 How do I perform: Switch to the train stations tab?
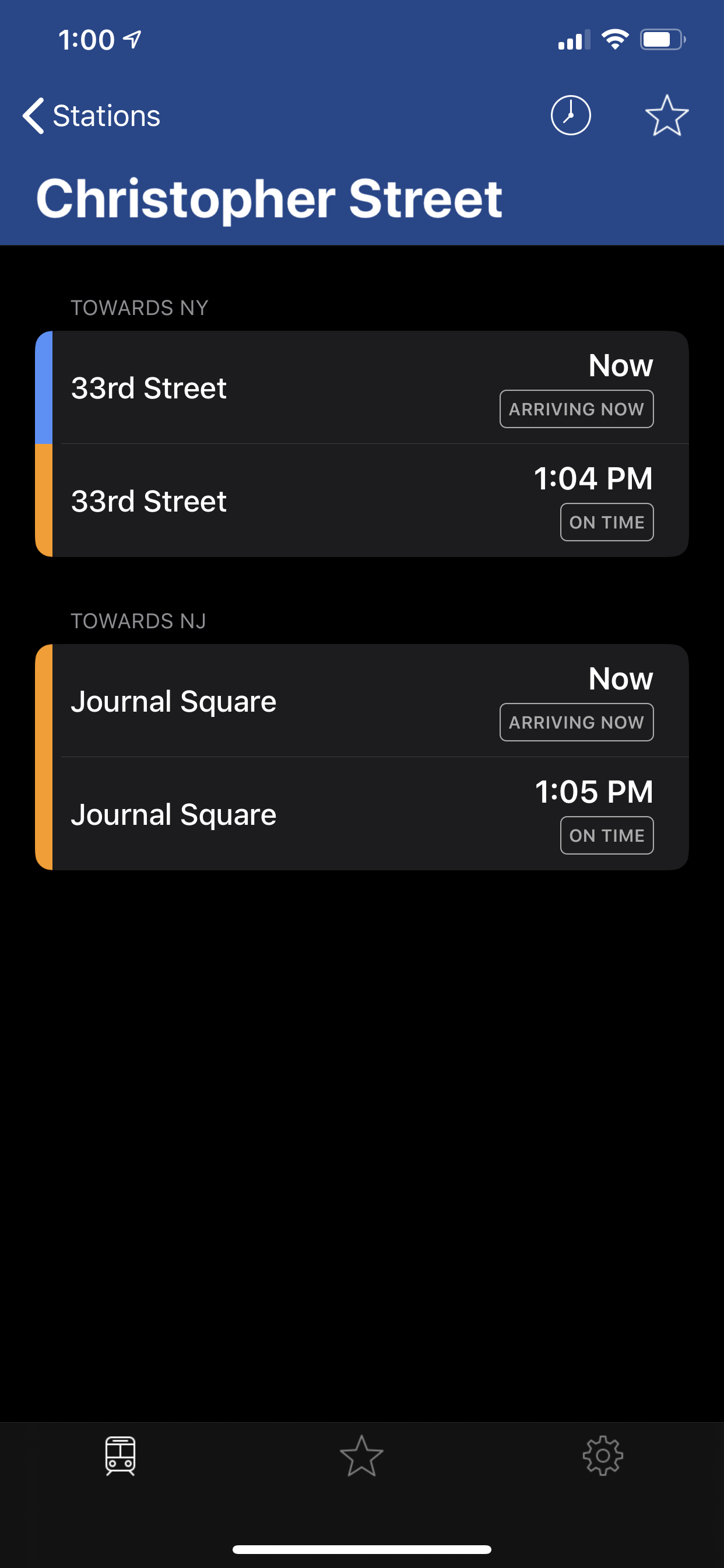click(121, 1455)
